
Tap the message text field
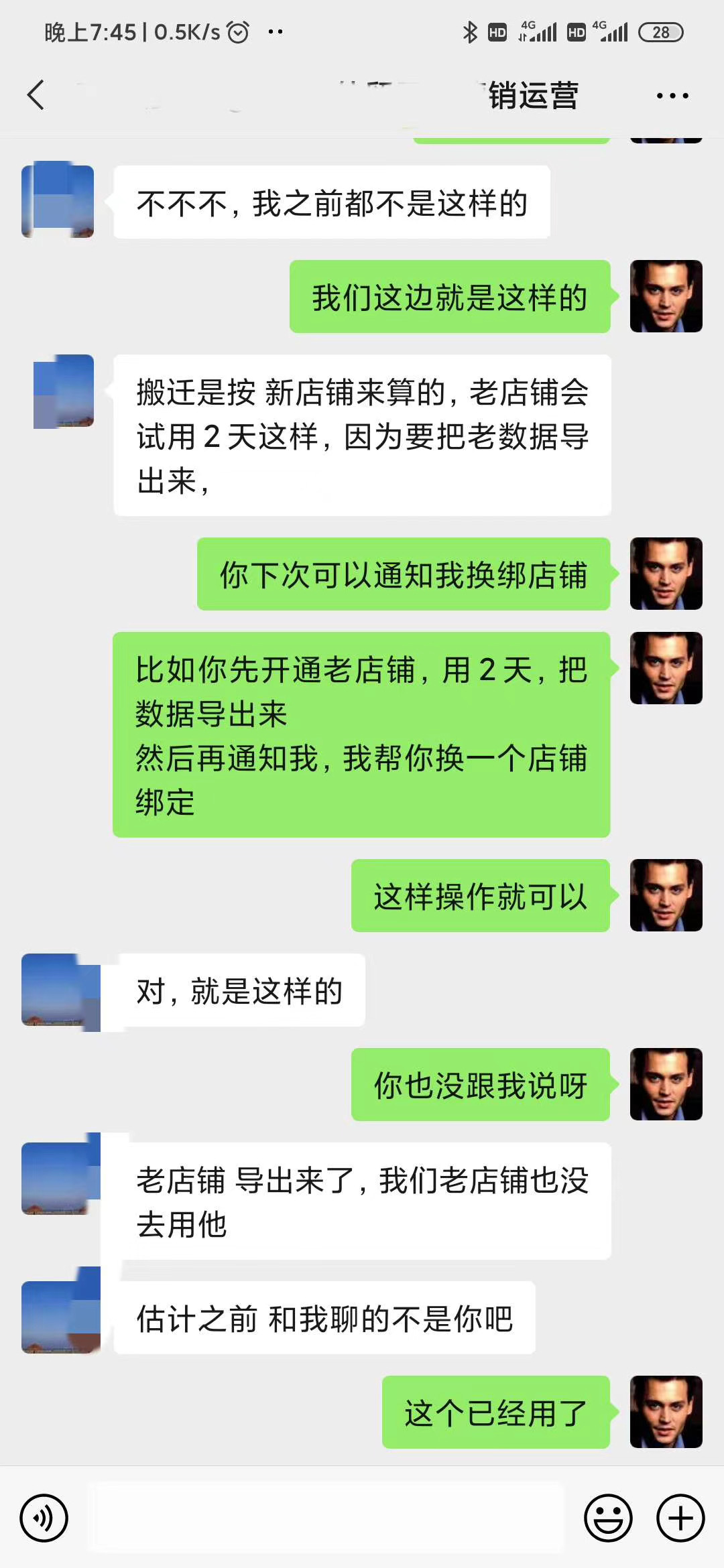coord(327,1518)
